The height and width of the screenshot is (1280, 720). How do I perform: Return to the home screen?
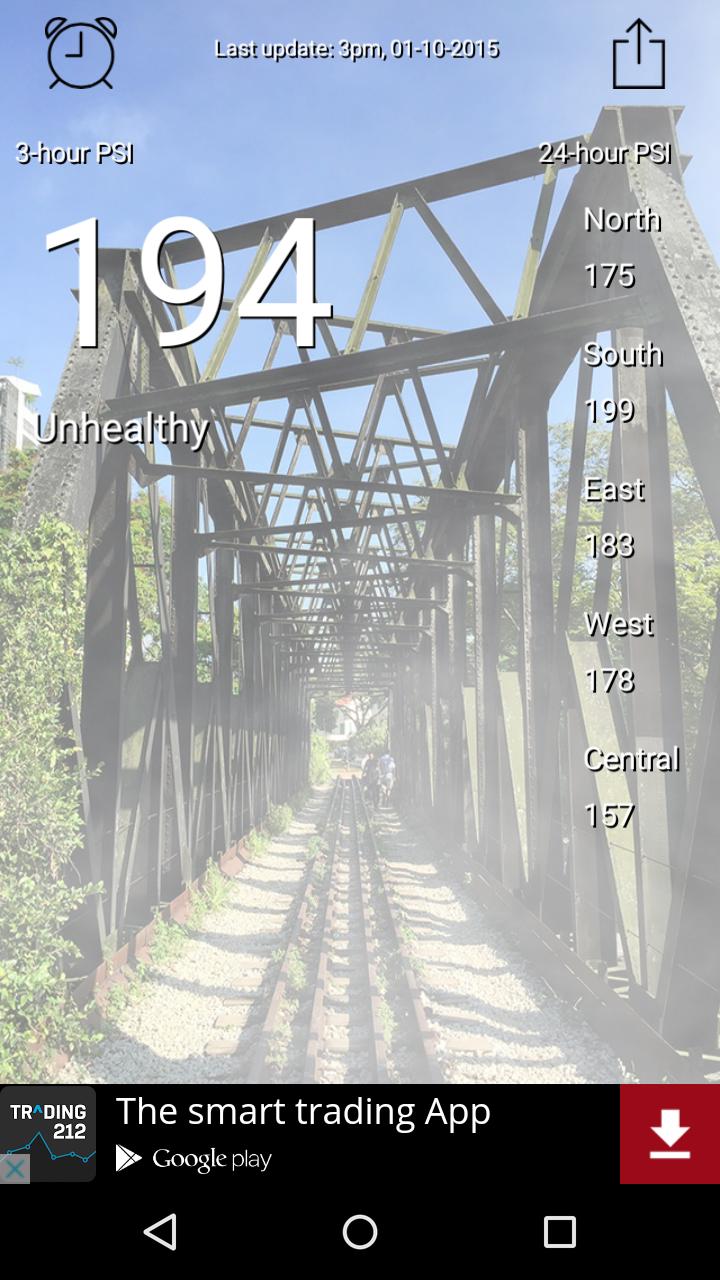[360, 1232]
